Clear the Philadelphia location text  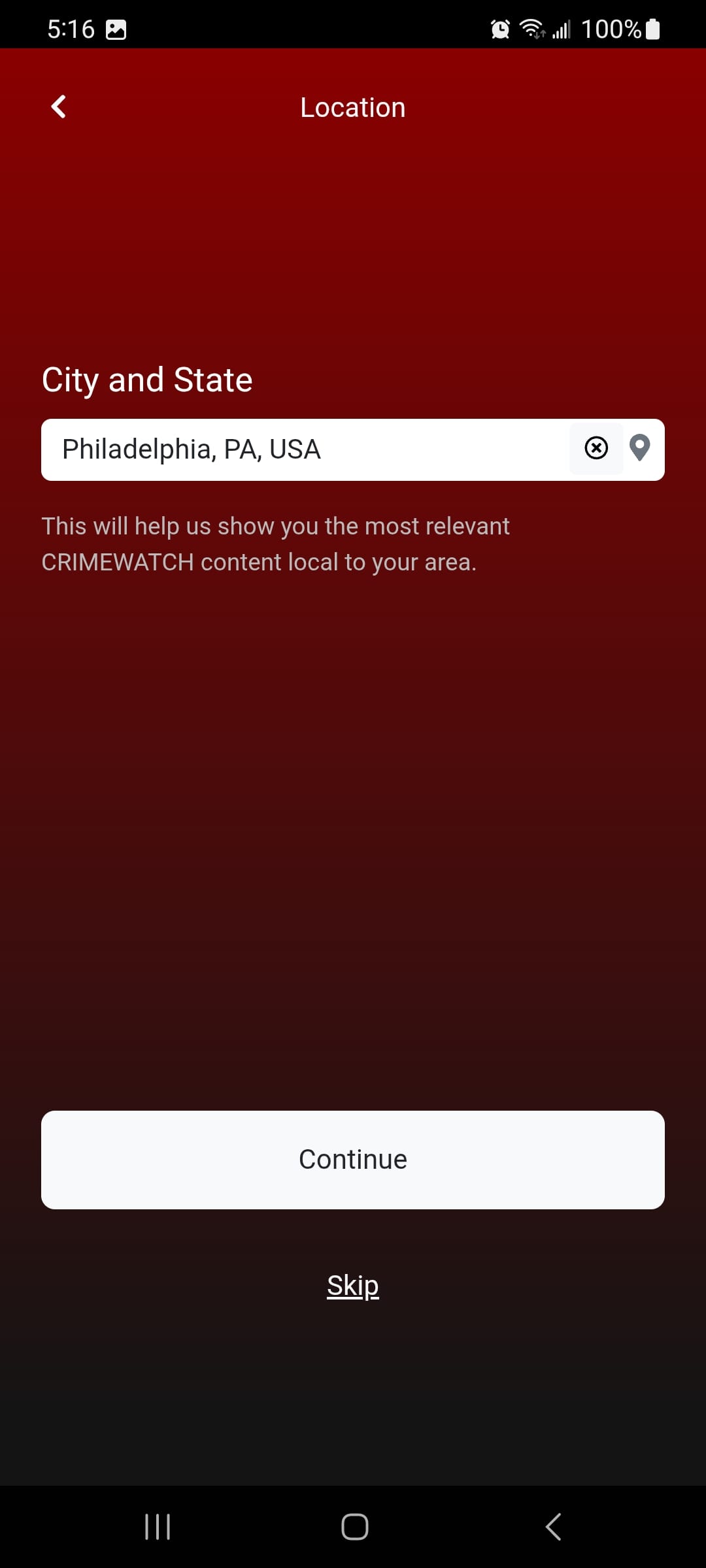point(596,448)
